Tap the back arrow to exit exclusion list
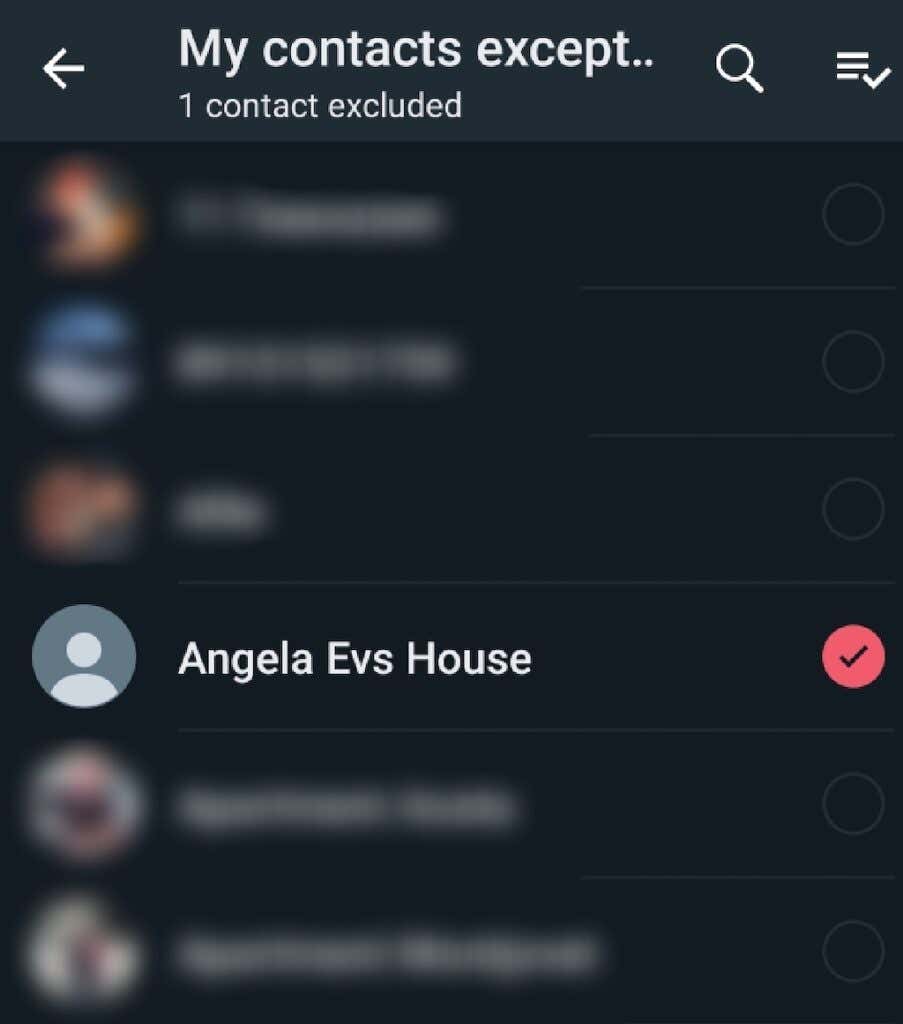The width and height of the screenshot is (903, 1024). tap(62, 68)
